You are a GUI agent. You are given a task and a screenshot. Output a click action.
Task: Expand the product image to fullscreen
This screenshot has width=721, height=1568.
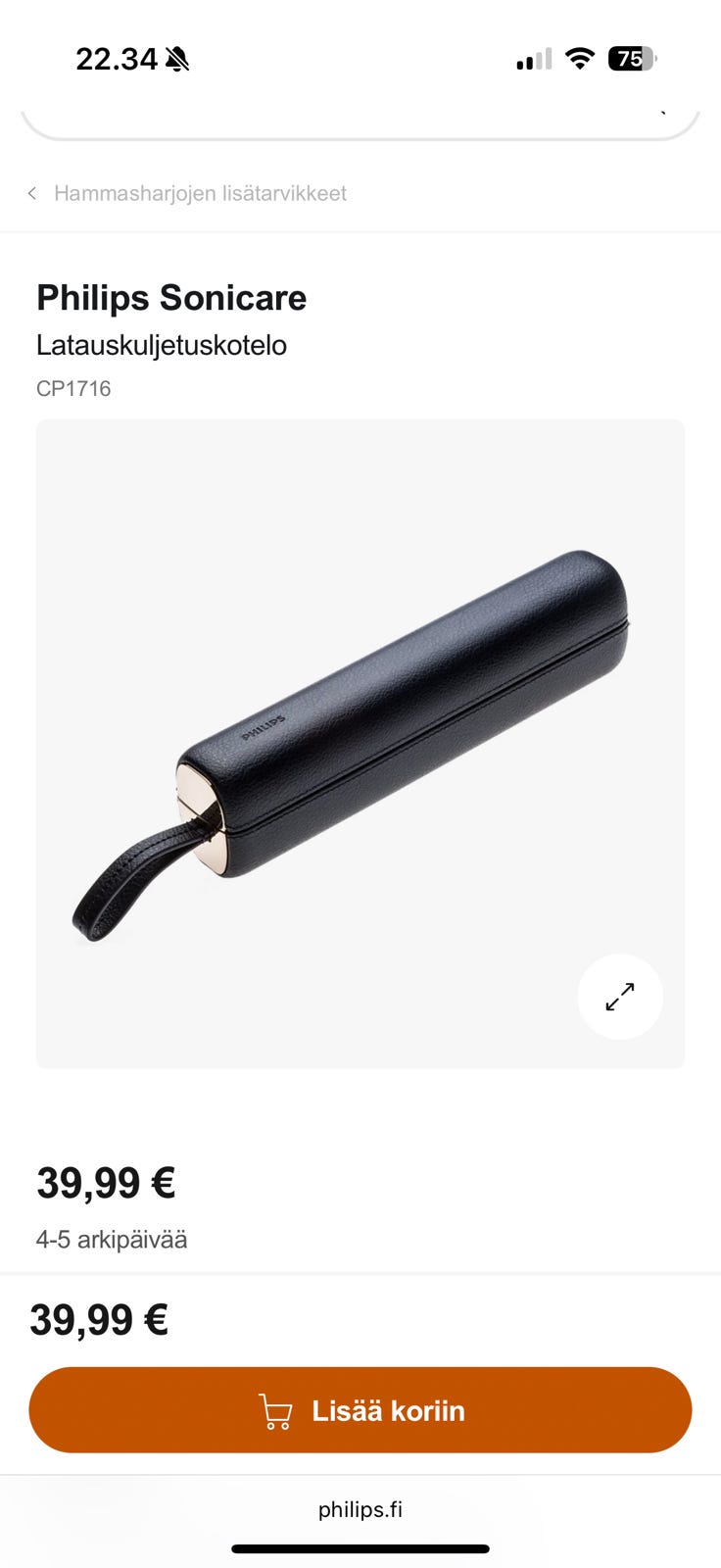tap(620, 997)
